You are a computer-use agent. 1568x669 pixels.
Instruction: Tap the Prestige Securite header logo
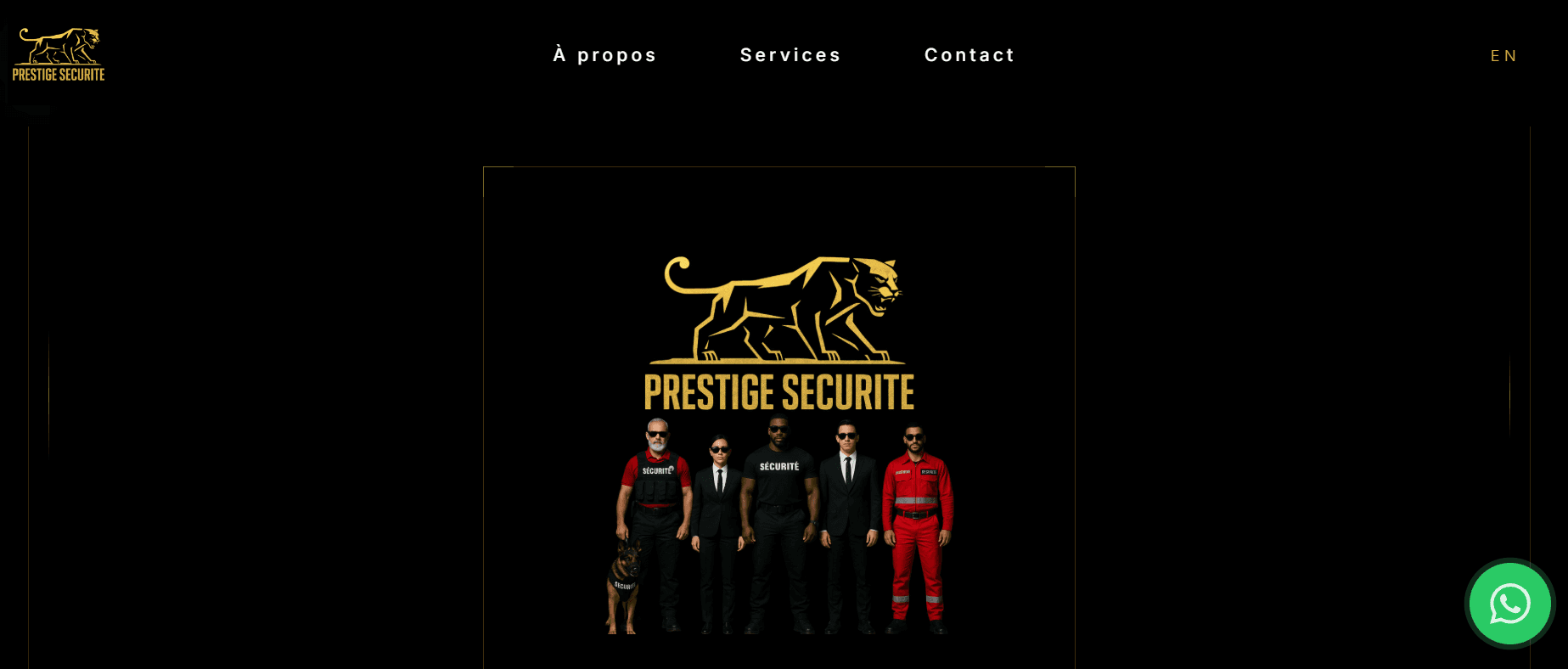click(59, 55)
